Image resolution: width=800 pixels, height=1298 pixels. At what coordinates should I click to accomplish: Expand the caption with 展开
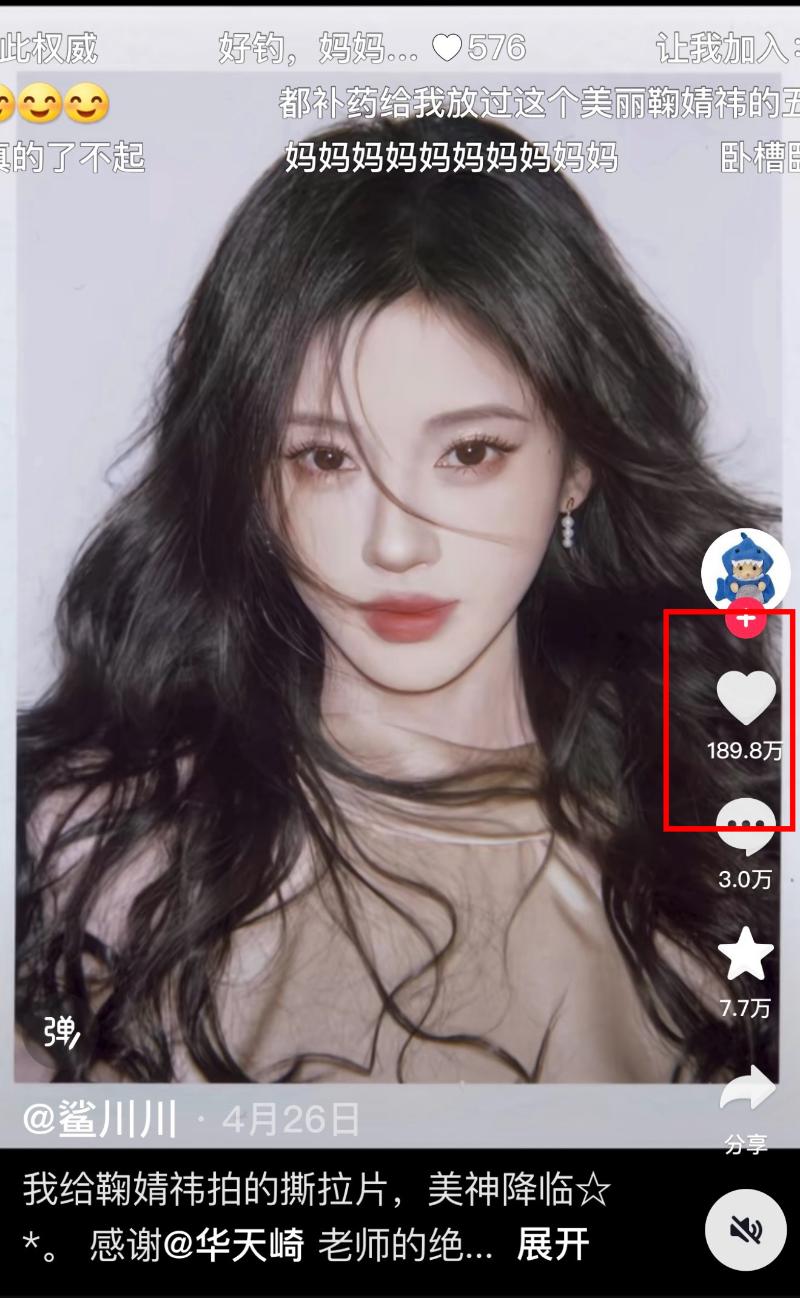[553, 1245]
